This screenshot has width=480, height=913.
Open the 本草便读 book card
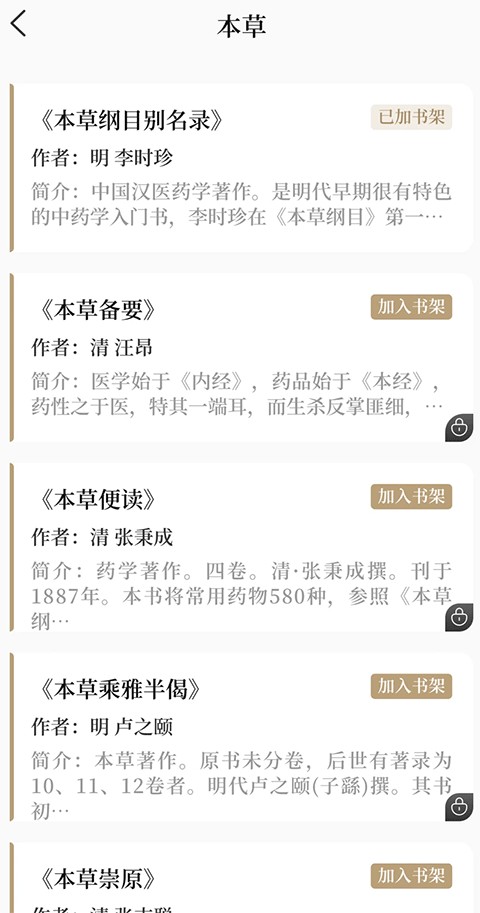coord(241,547)
